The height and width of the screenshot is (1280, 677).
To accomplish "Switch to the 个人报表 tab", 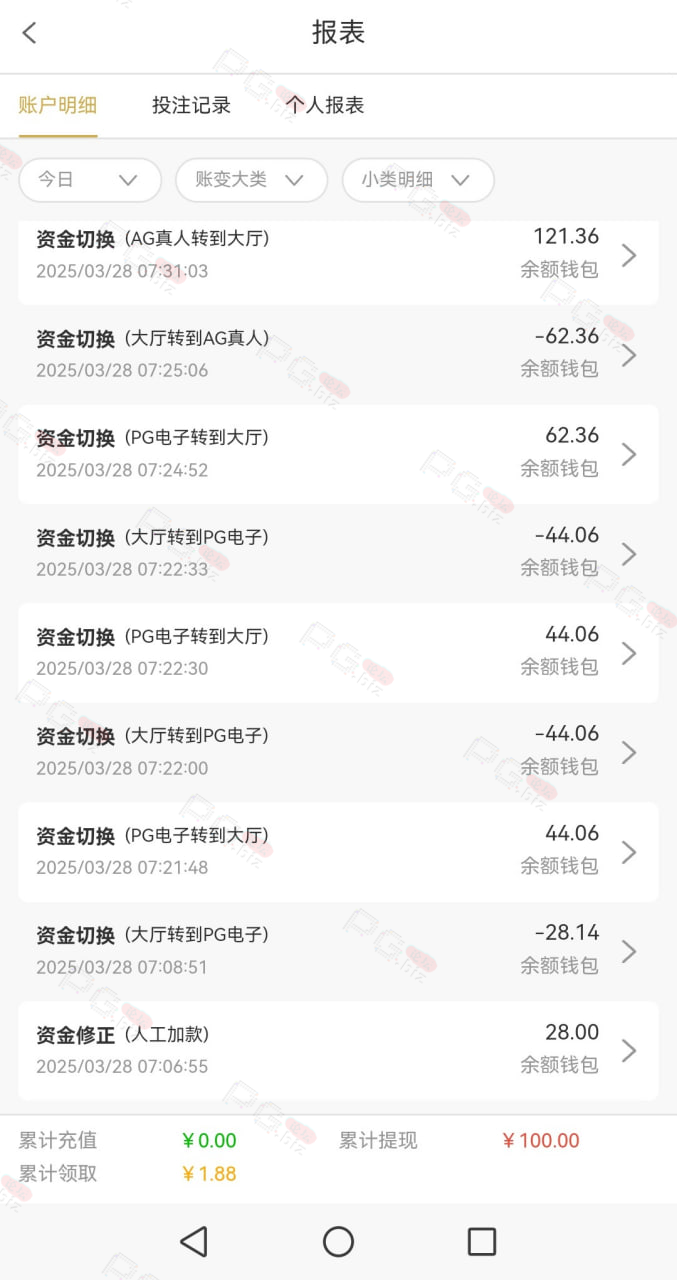I will [x=324, y=105].
